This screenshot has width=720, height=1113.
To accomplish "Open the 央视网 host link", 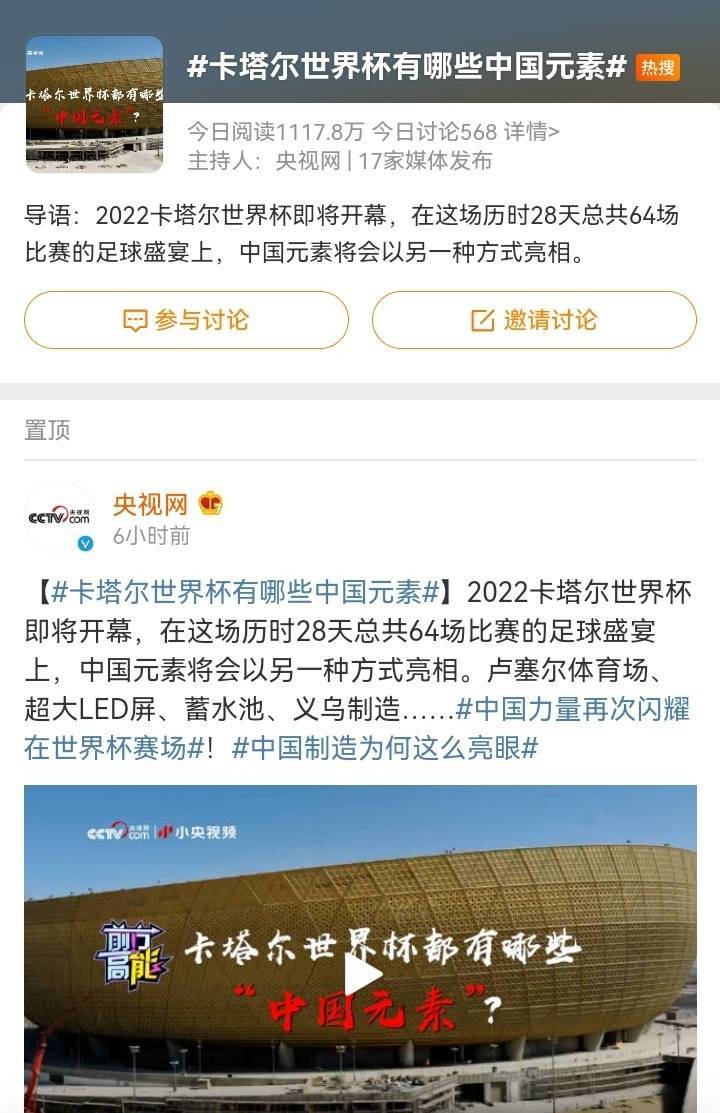I will click(308, 161).
